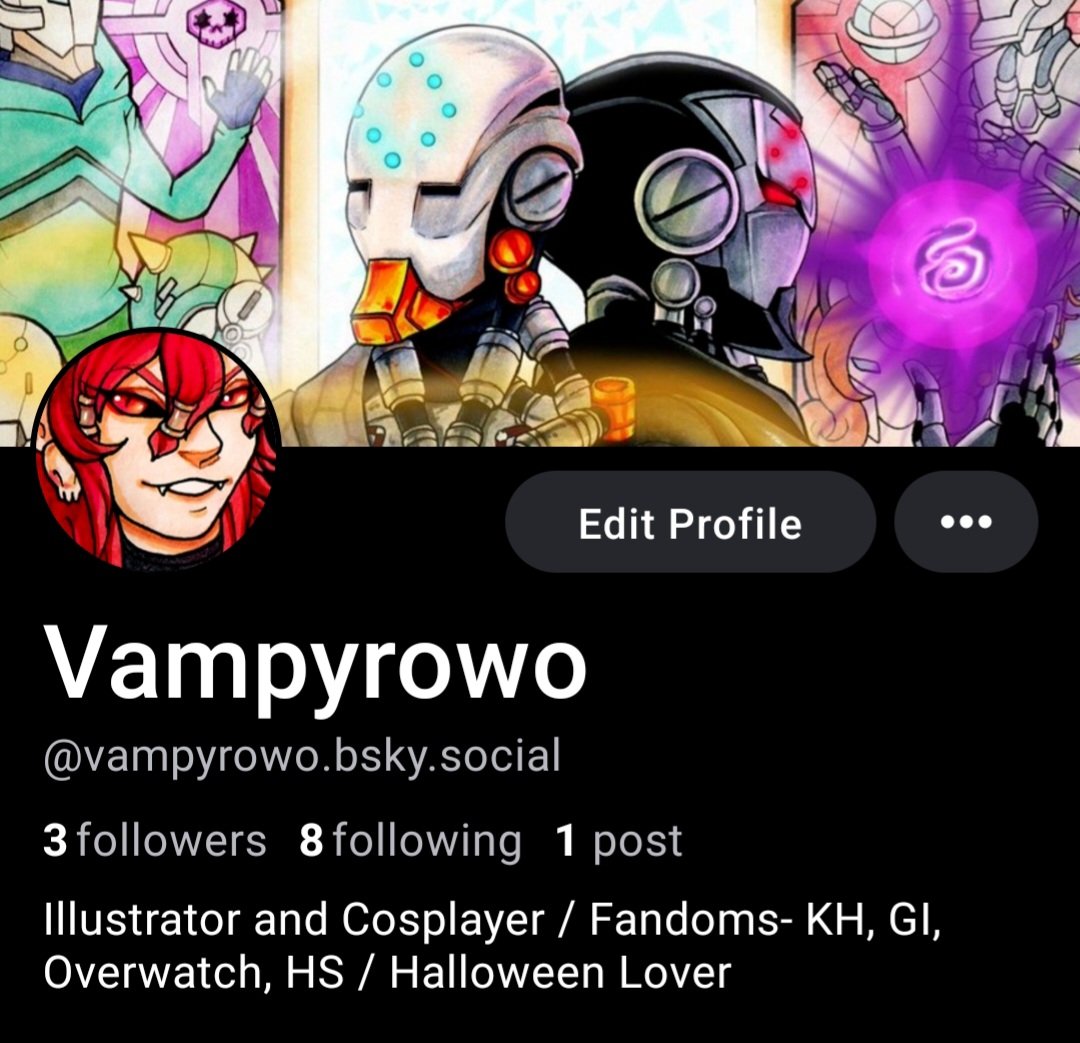View the profile banner image
1080x1043 pixels.
540,223
